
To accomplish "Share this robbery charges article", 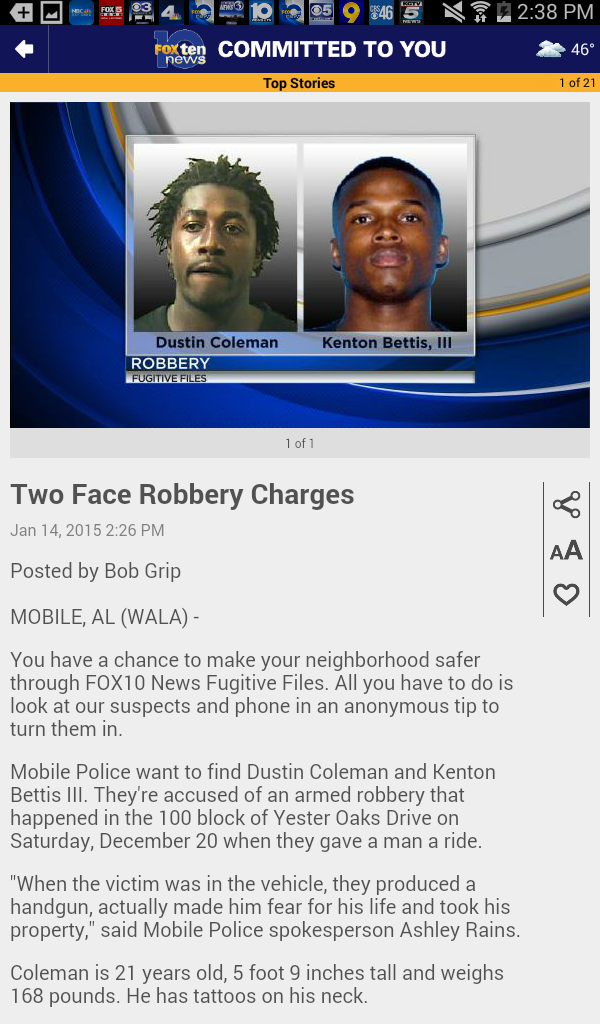I will pyautogui.click(x=566, y=505).
